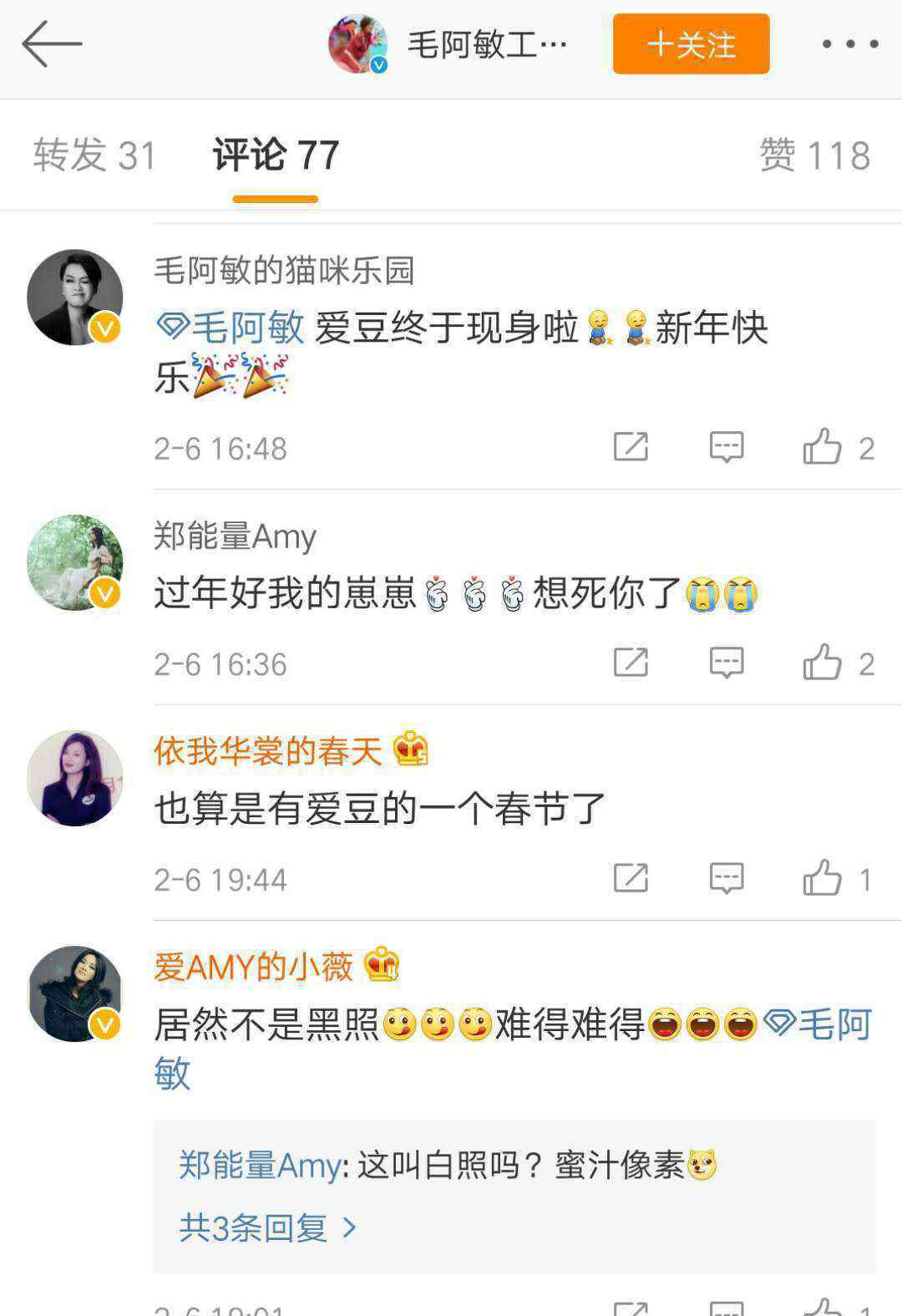Expand the 共3条回复 replies thread
Screen dimensions: 902x1316
coord(267,1227)
